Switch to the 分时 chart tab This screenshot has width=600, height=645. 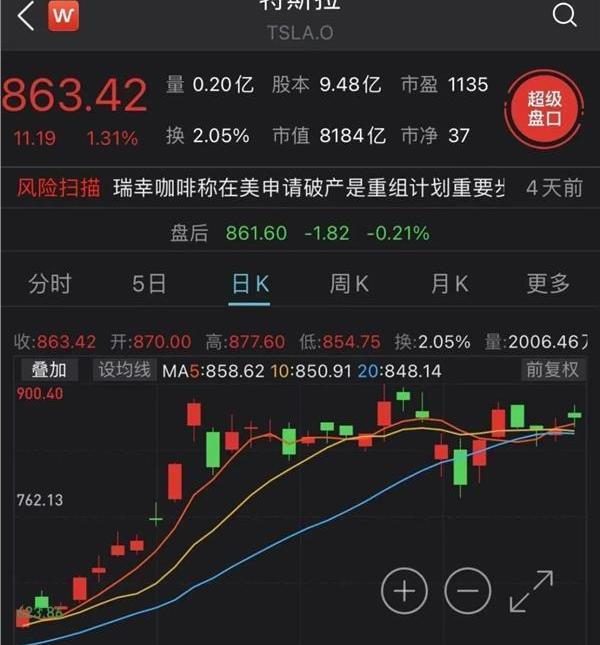[50, 284]
